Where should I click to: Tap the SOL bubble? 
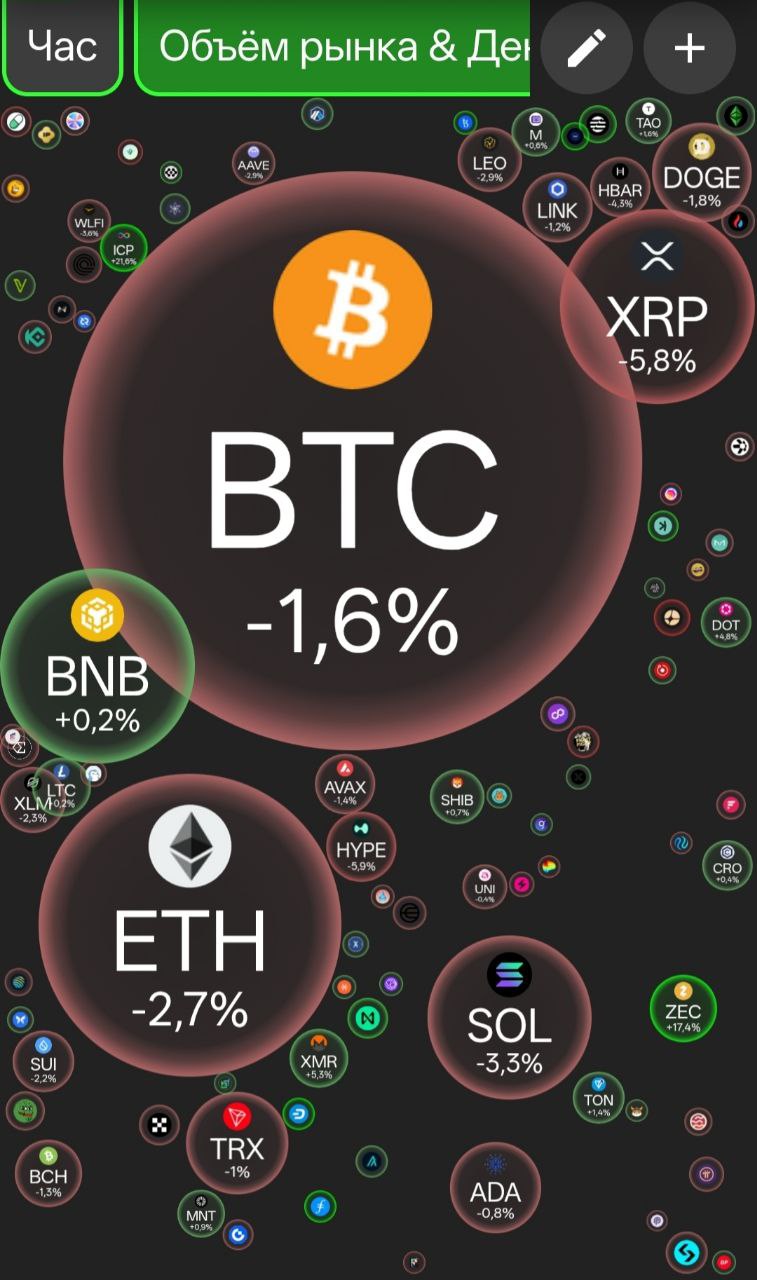pos(508,1015)
